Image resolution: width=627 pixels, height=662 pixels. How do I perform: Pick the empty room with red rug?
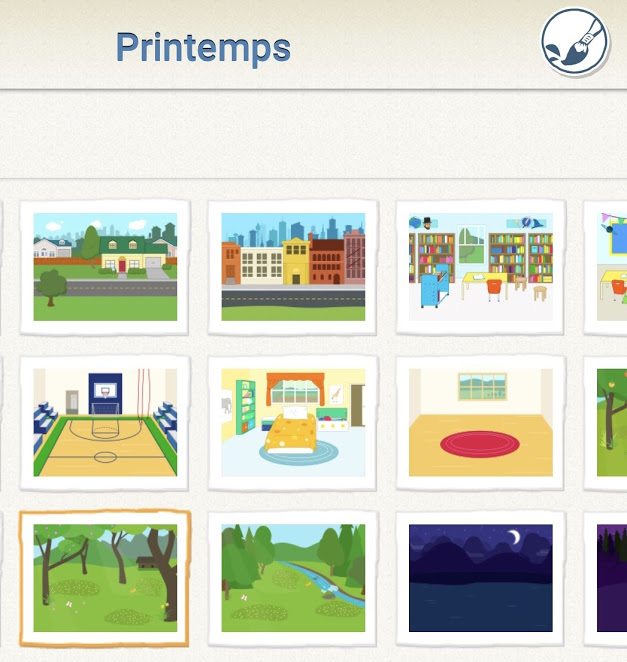pos(481,422)
